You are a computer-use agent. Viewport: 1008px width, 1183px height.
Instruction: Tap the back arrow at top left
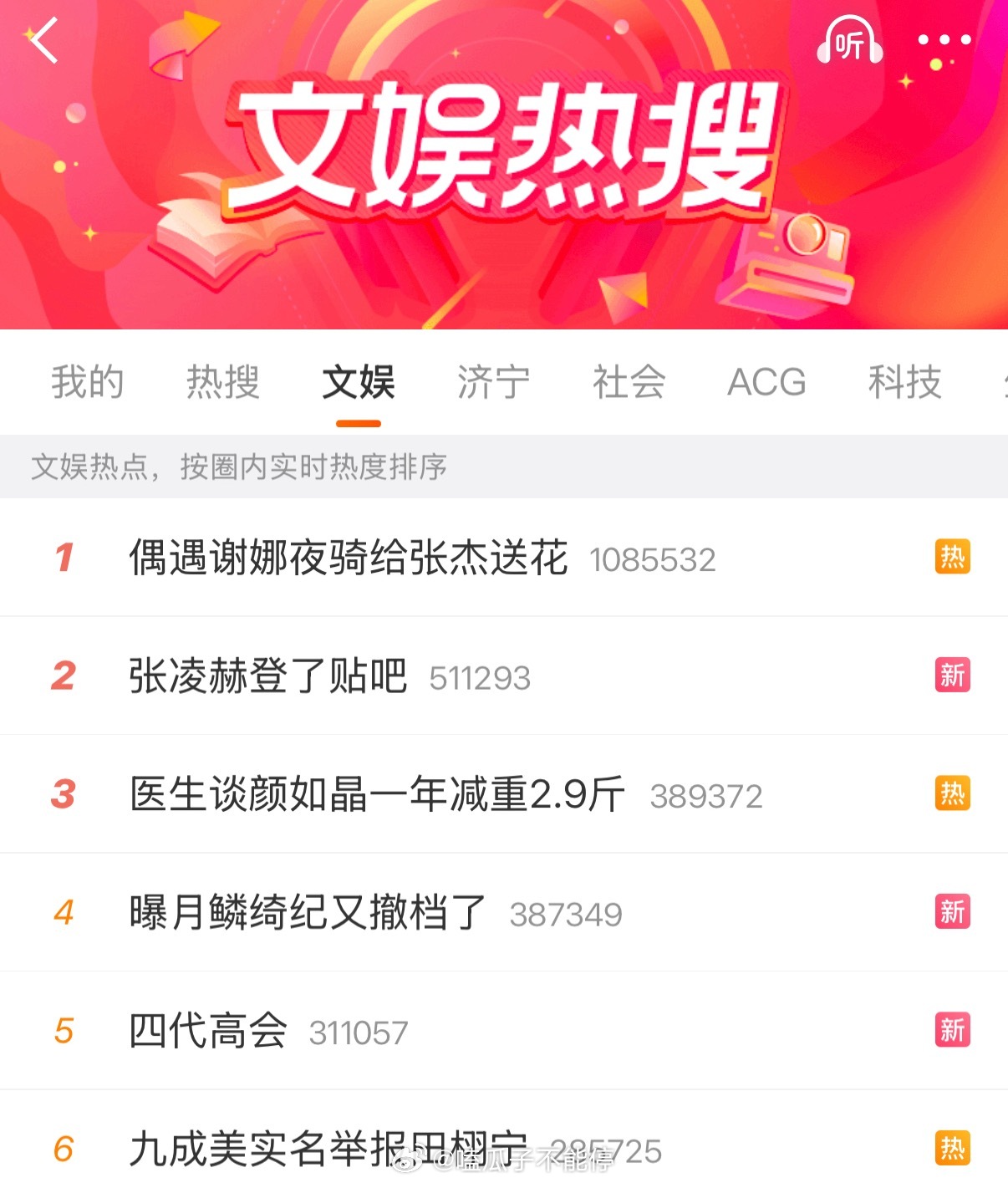[x=43, y=40]
